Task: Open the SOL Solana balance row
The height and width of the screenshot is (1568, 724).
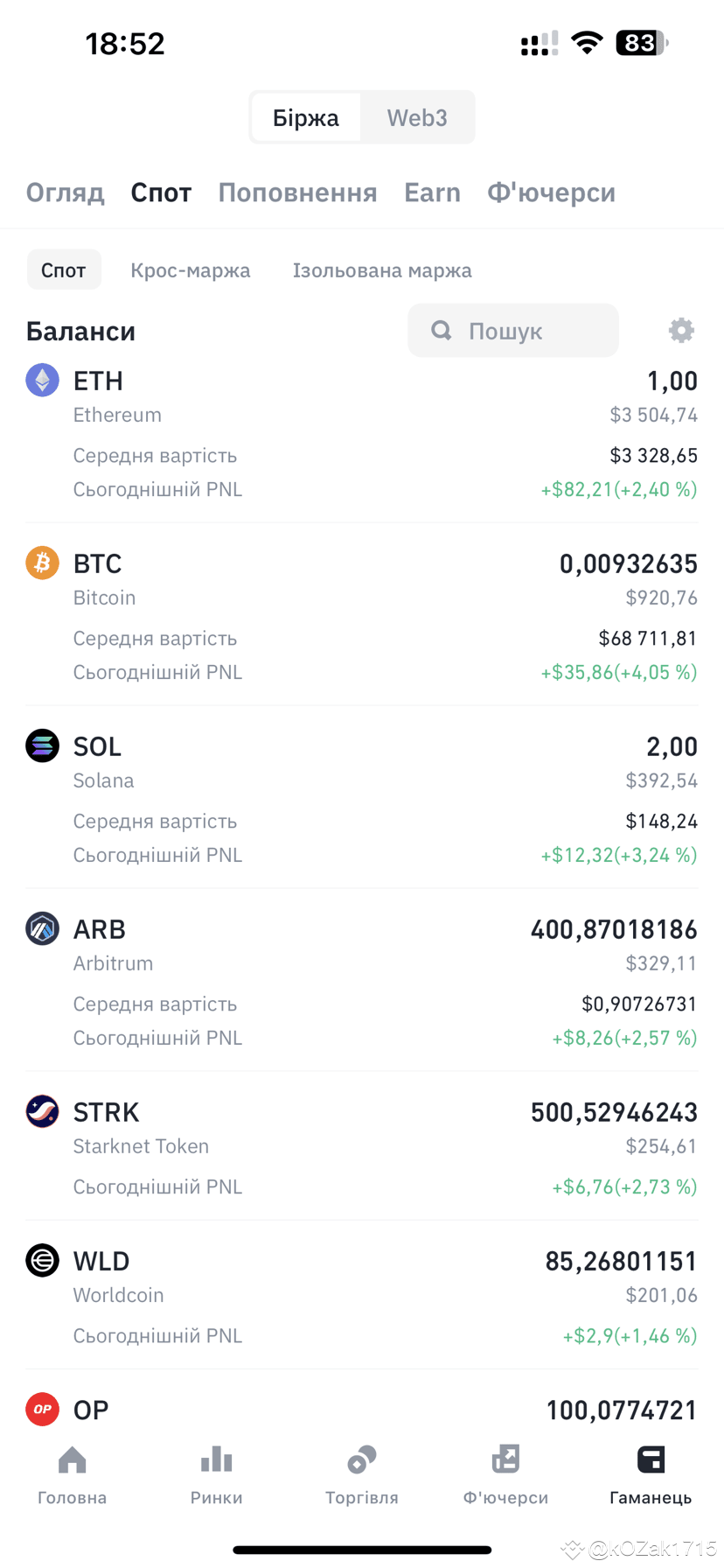Action: tap(362, 798)
